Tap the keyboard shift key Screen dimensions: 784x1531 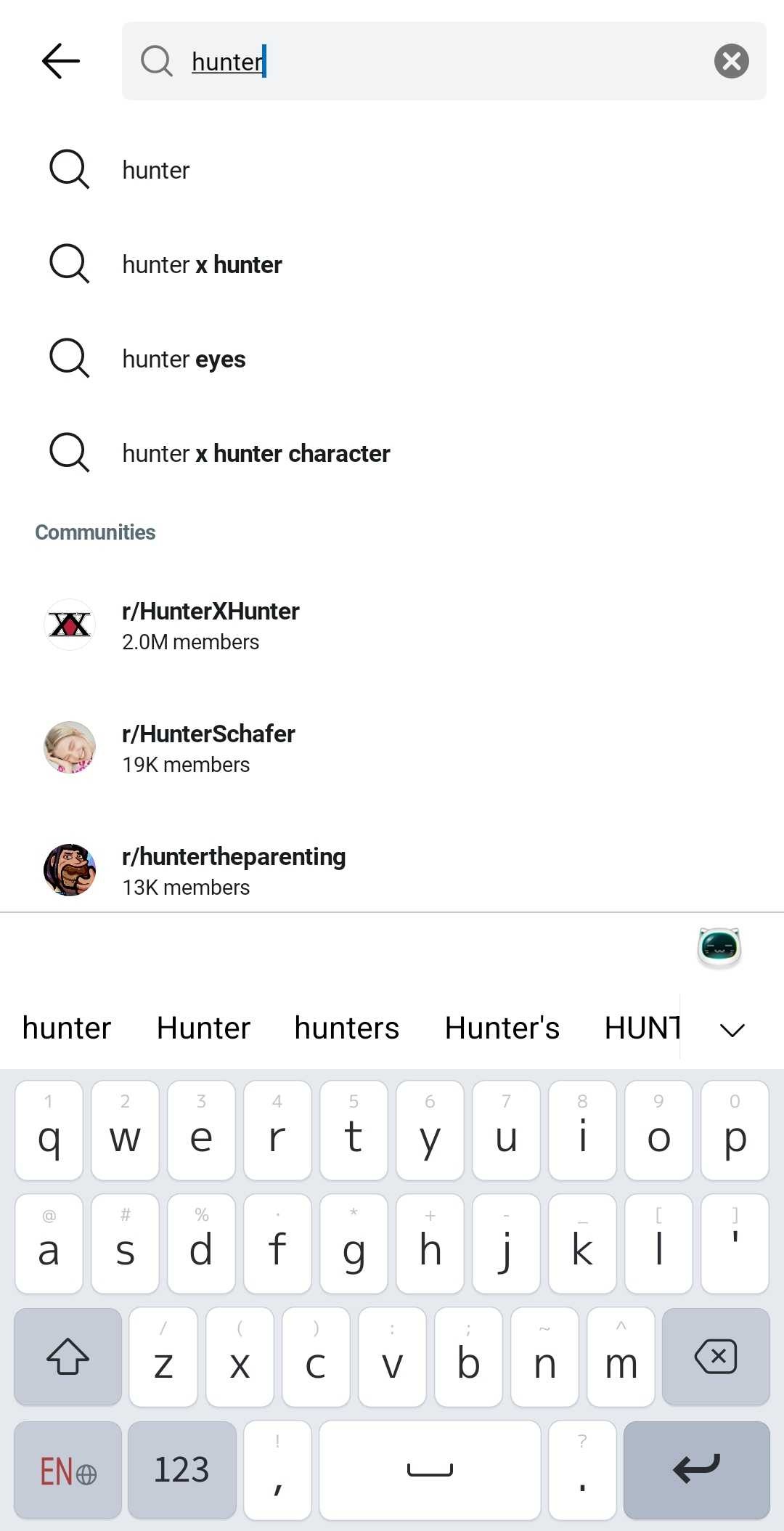[x=68, y=1356]
